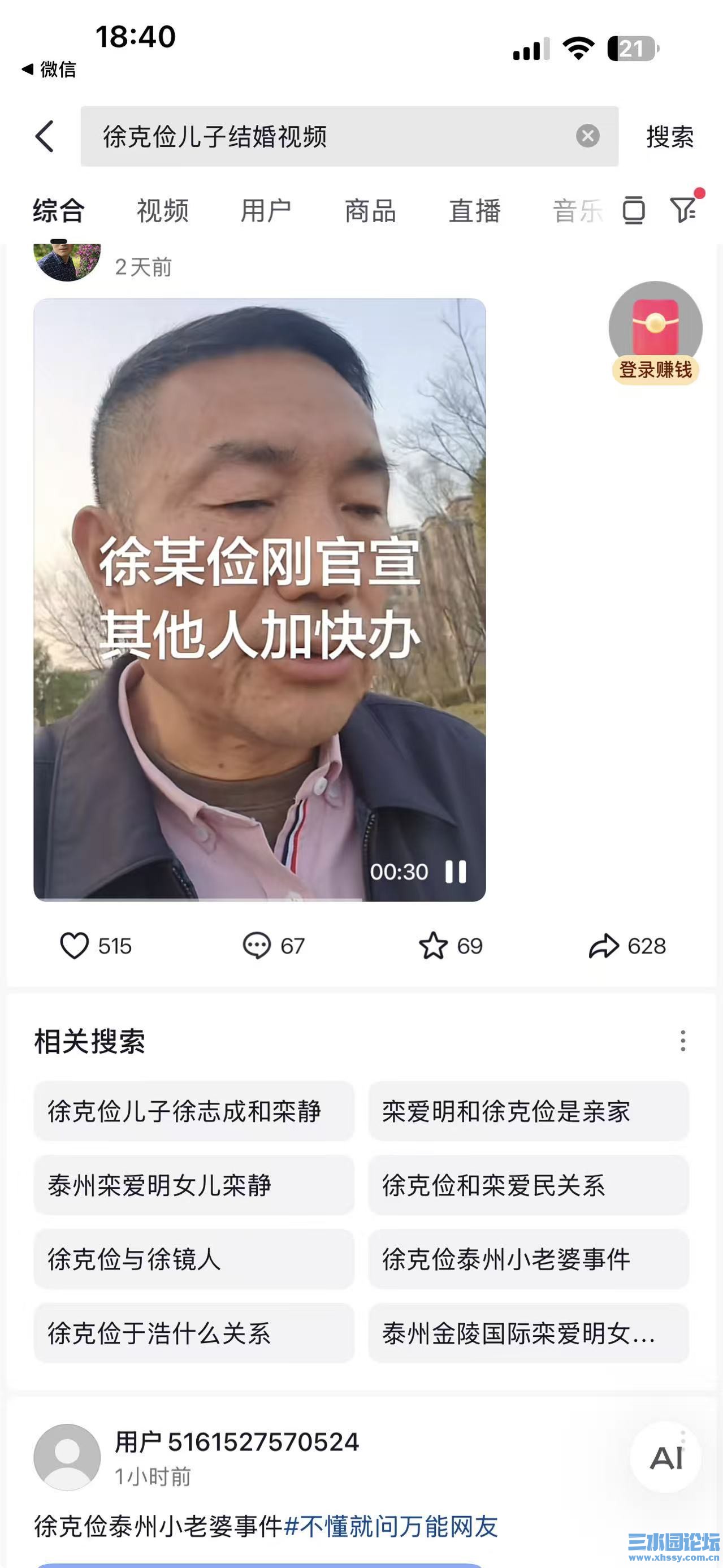
Task: Share the video with 628 shares
Action: [604, 946]
